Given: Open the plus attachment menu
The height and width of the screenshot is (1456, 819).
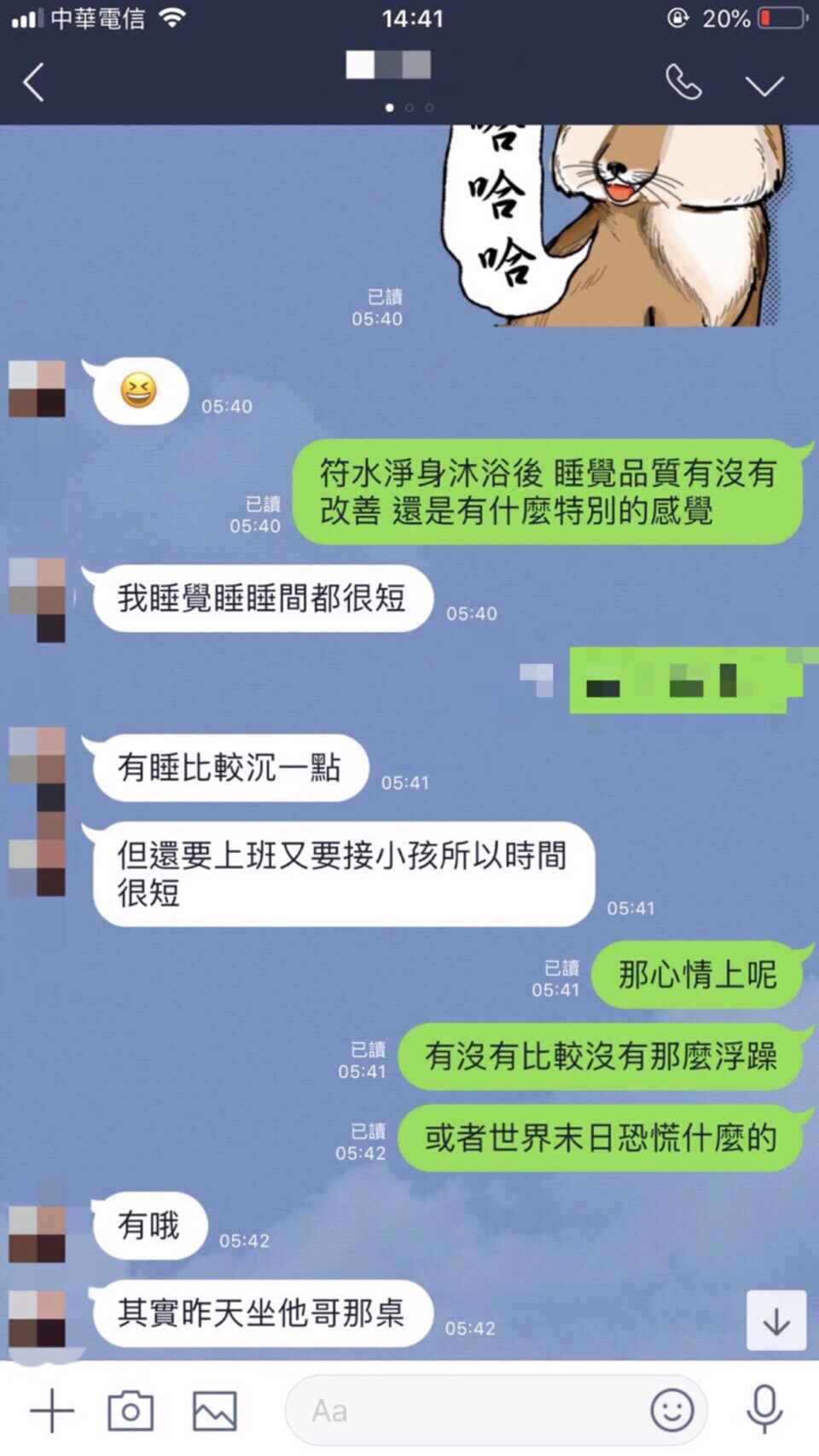Looking at the screenshot, I should tap(52, 1410).
